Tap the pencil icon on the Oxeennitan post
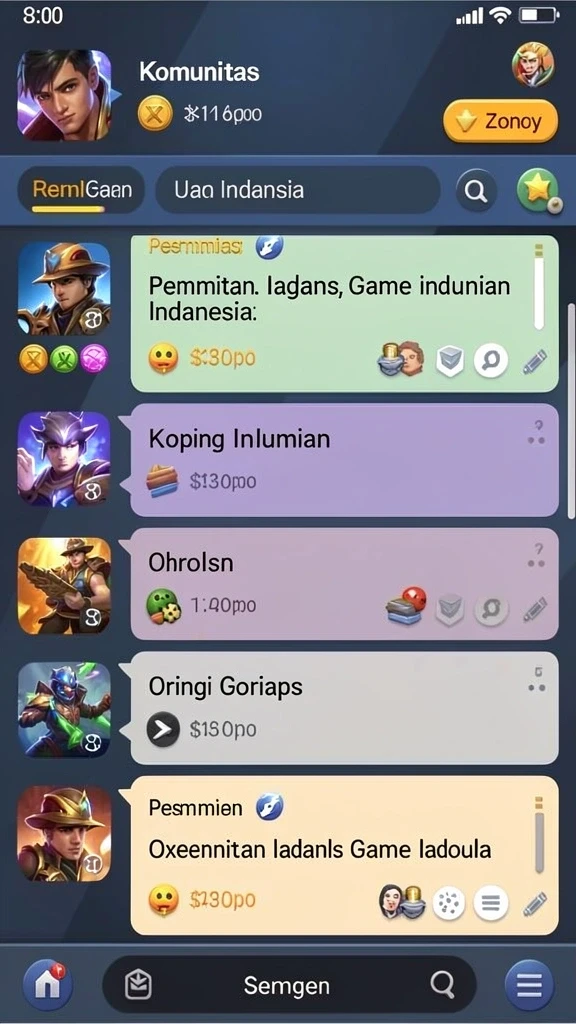The width and height of the screenshot is (576, 1024). tap(535, 904)
